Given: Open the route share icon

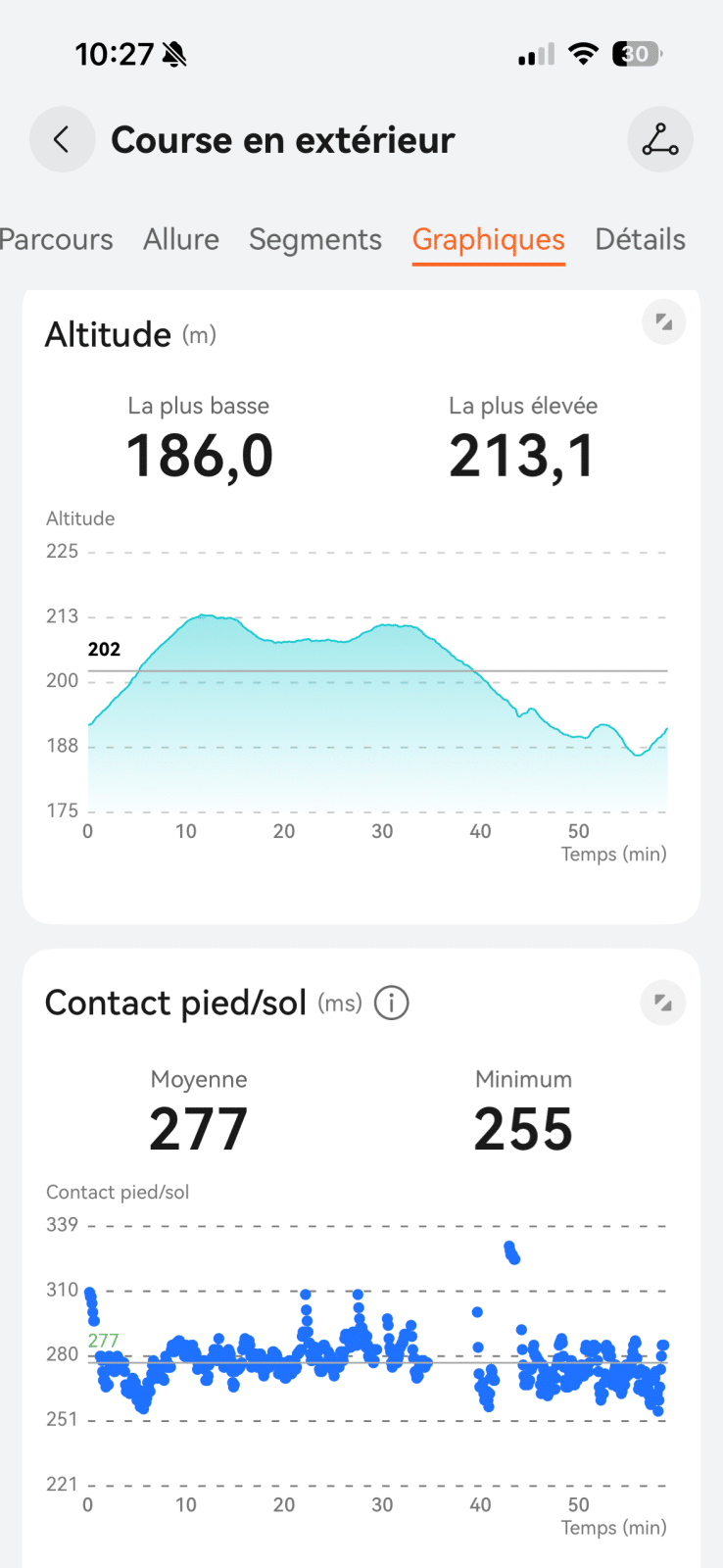Looking at the screenshot, I should pyautogui.click(x=659, y=140).
